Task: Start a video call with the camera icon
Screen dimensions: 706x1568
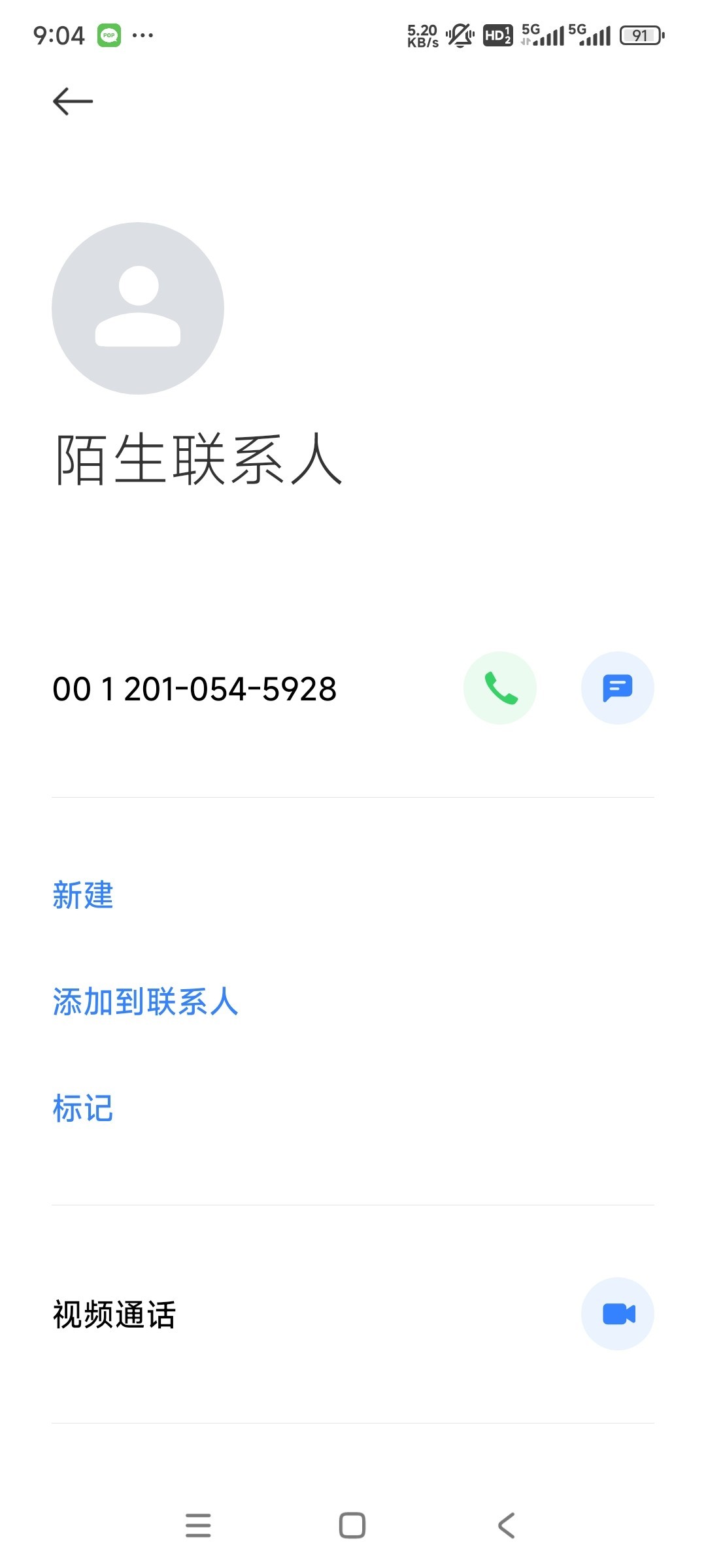Action: coord(618,1314)
